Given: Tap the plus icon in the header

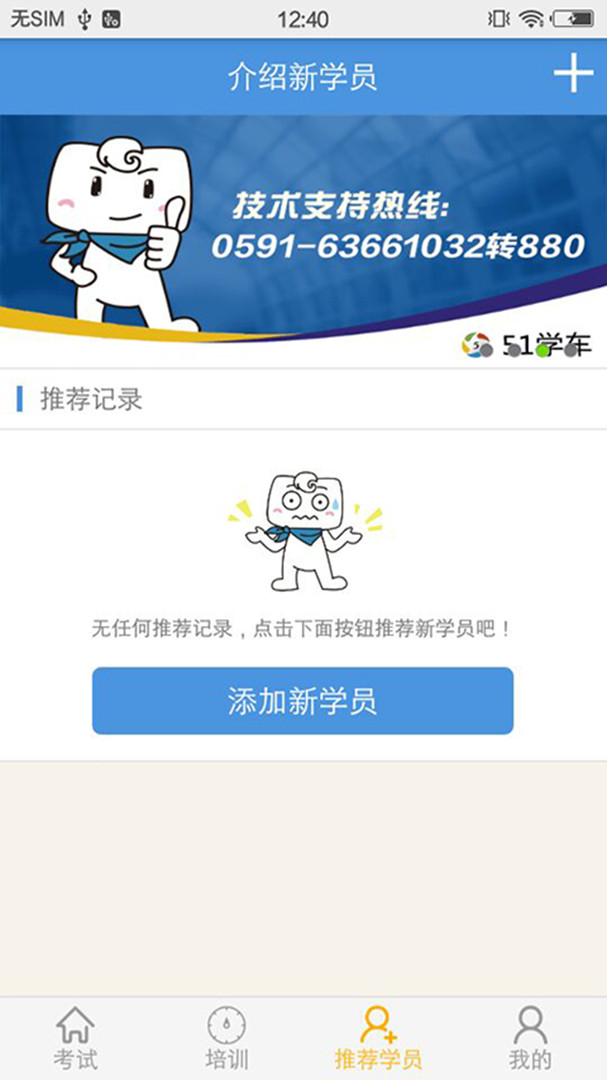Looking at the screenshot, I should tap(573, 75).
